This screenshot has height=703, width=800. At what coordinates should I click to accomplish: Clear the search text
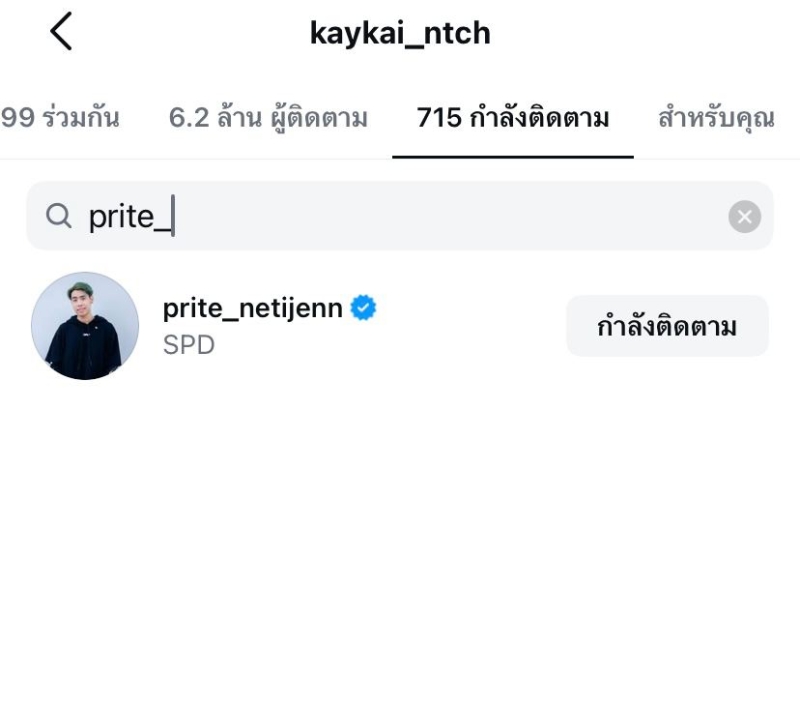pos(744,216)
